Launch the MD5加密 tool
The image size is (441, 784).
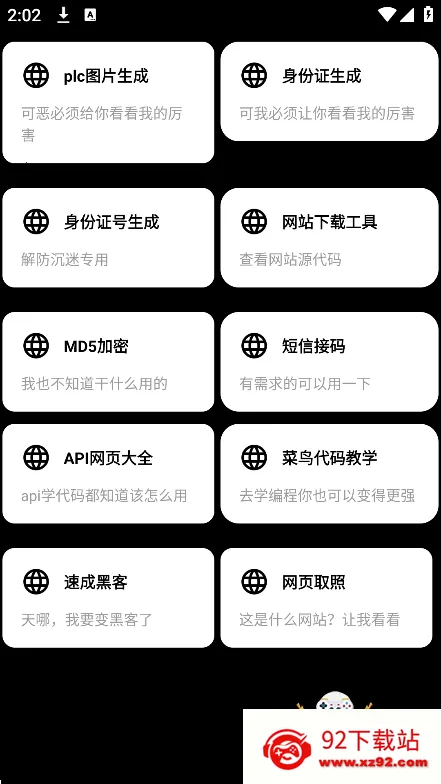[x=108, y=362]
